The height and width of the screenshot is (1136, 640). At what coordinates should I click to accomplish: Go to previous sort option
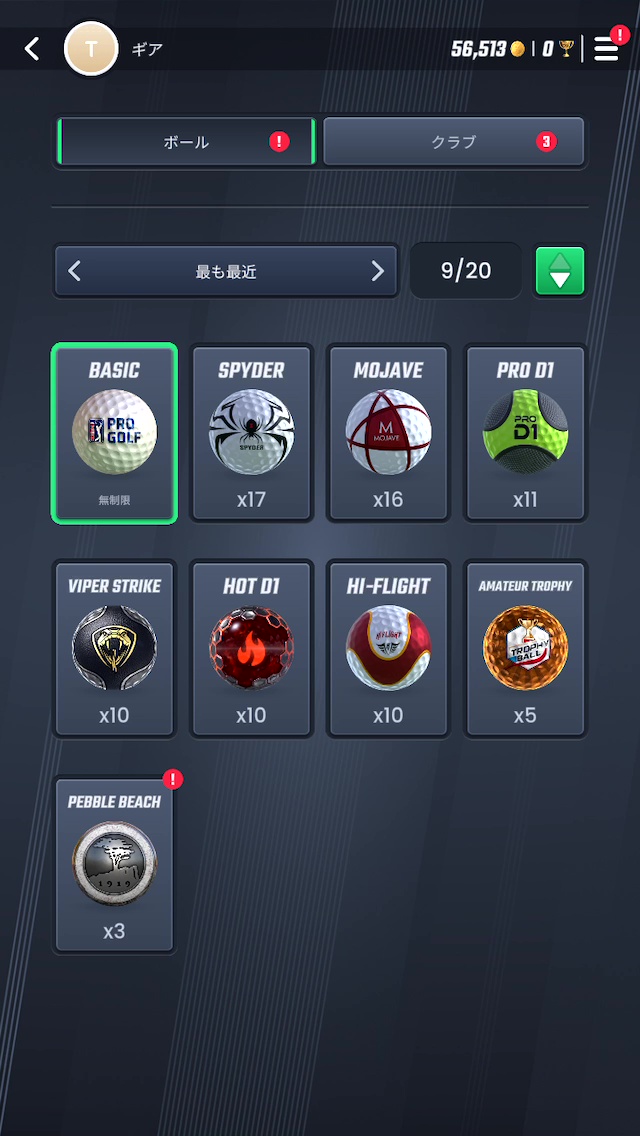(75, 271)
